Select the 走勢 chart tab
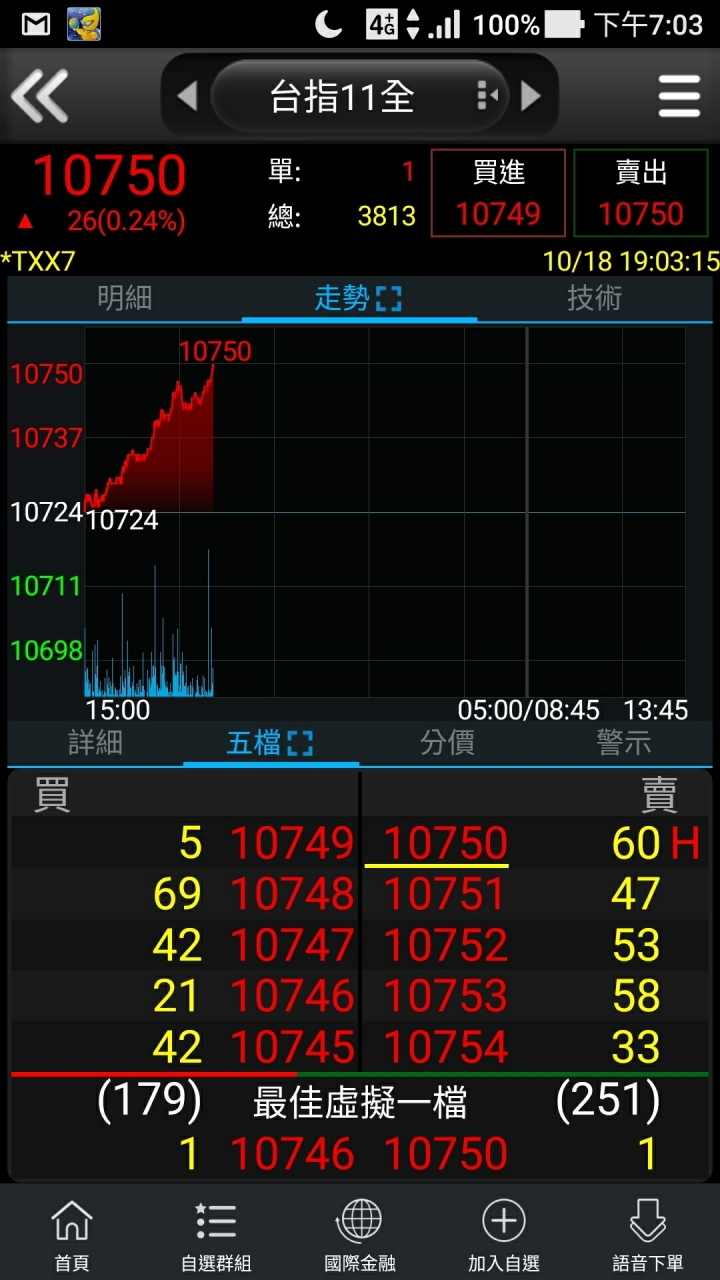Viewport: 720px width, 1280px height. 359,298
